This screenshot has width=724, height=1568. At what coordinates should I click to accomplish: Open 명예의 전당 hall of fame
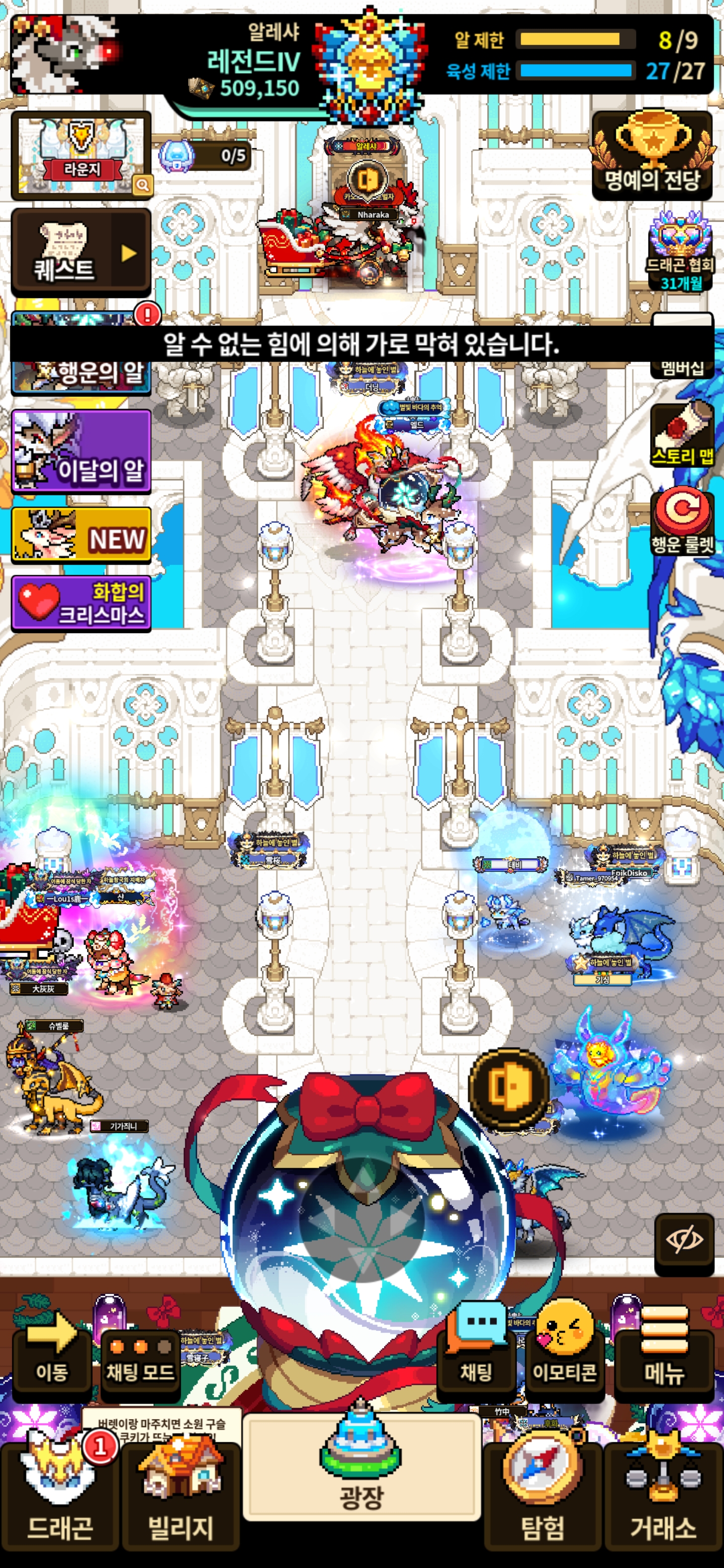[652, 155]
